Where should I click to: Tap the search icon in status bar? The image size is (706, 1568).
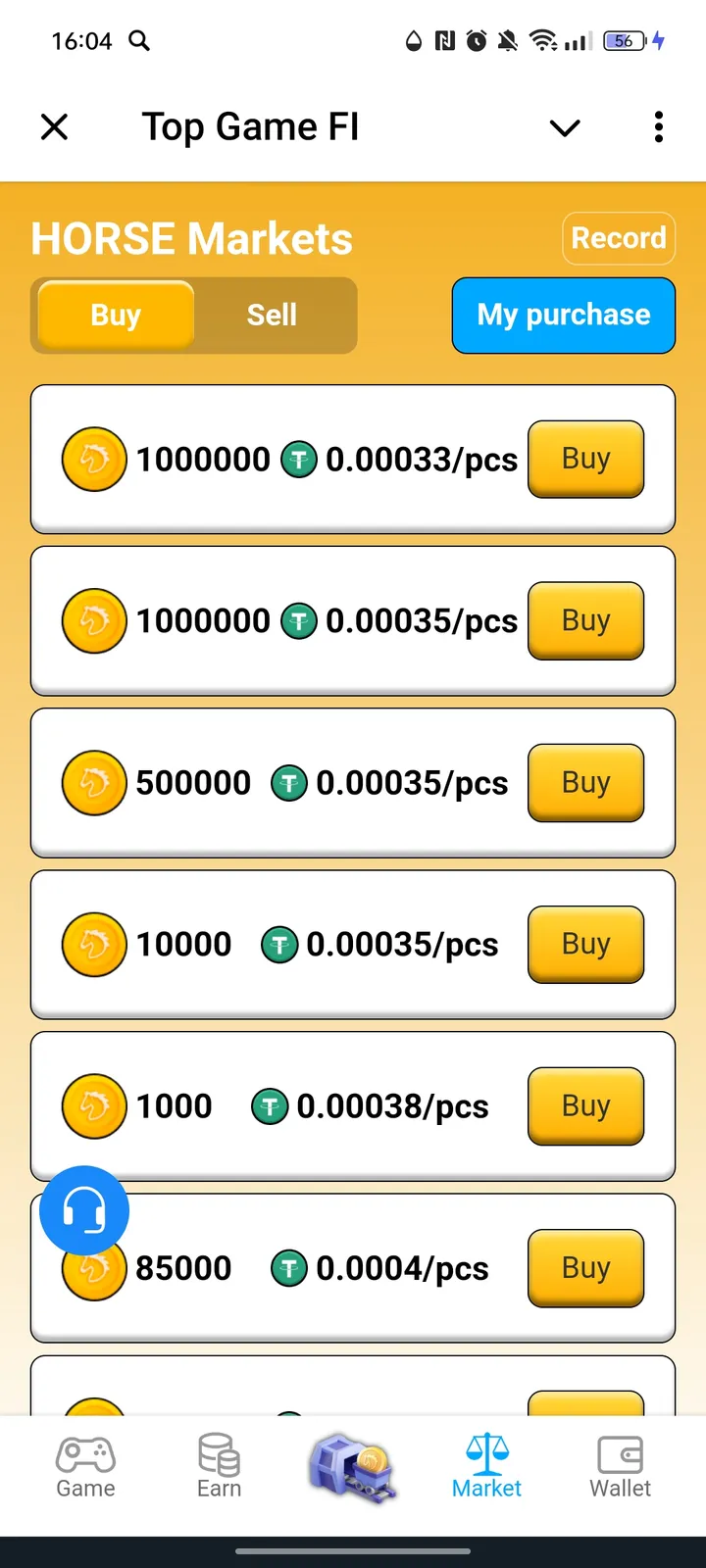[138, 41]
